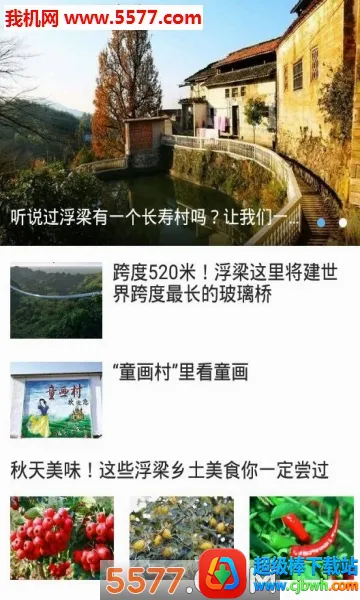This screenshot has height=600, width=360.
Task: Tap the red berries photo
Action: point(62,537)
